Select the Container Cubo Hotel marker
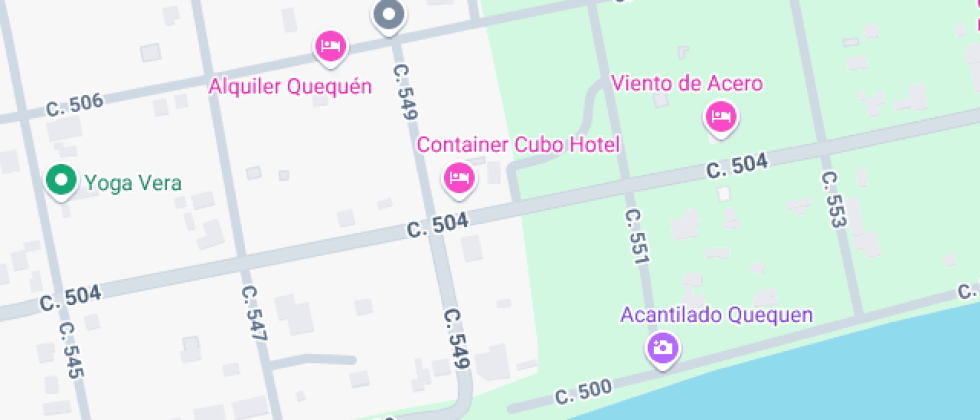Viewport: 980px width, 420px height. pos(459,177)
